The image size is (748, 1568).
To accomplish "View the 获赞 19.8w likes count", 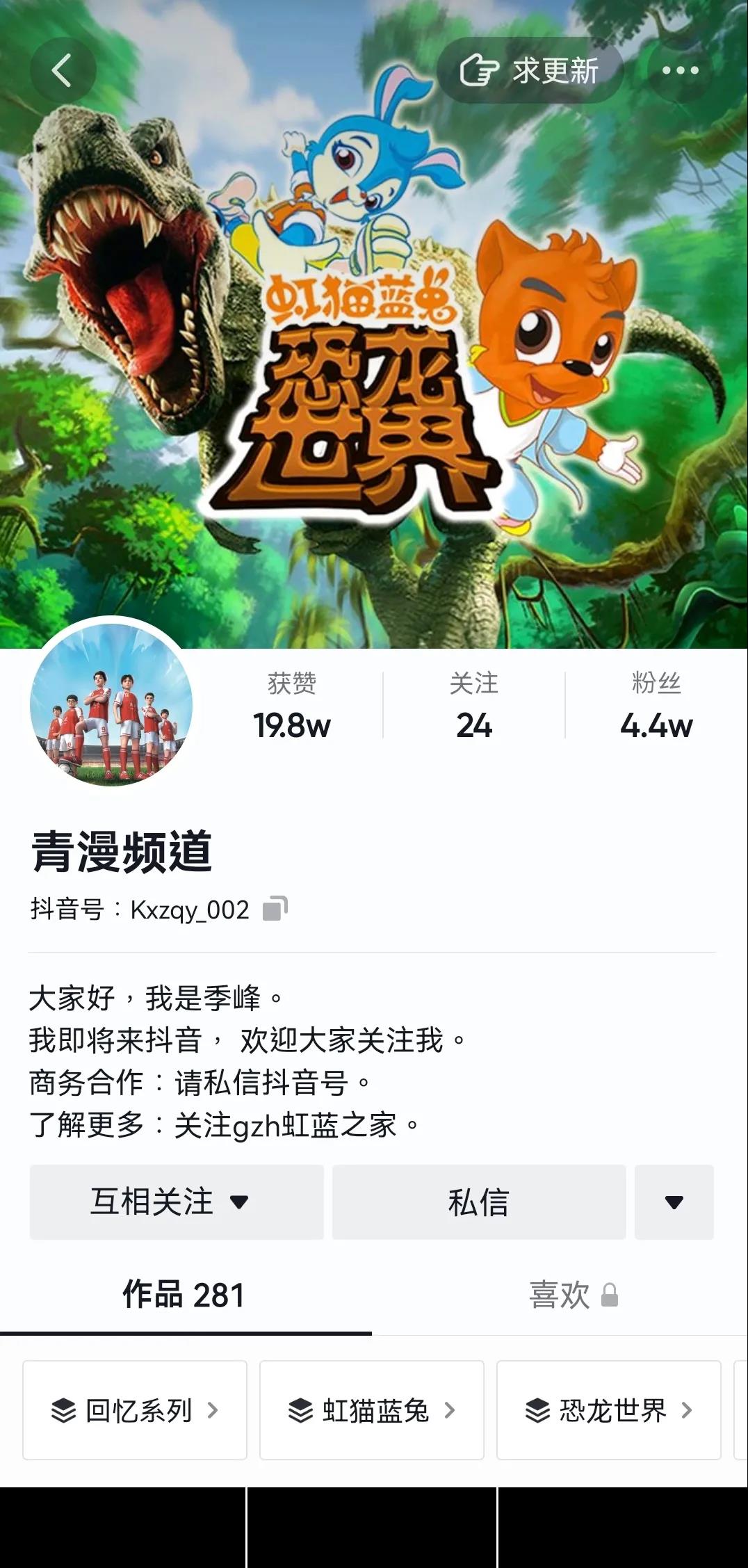I will click(292, 705).
